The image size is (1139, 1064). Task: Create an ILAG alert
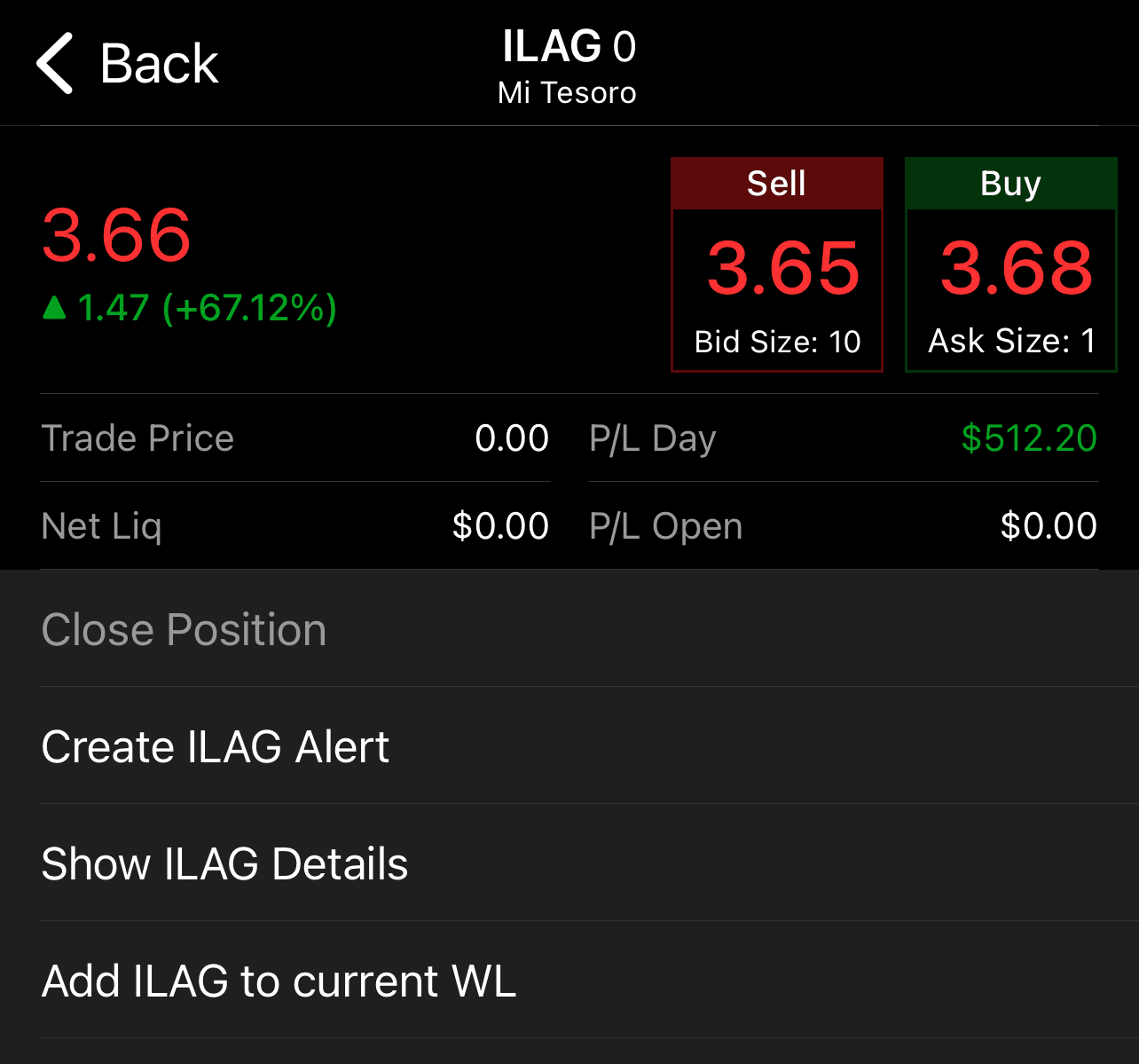pos(216,746)
